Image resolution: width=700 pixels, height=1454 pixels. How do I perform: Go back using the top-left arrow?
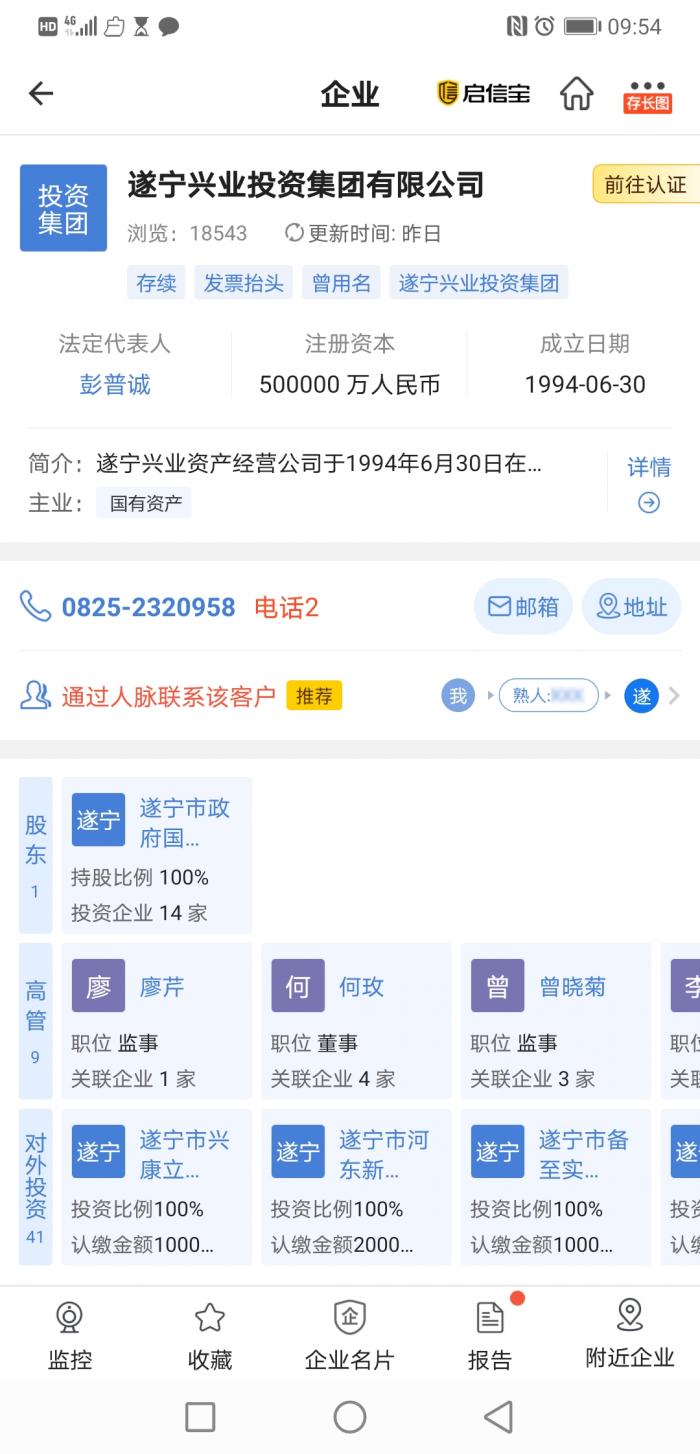(40, 94)
